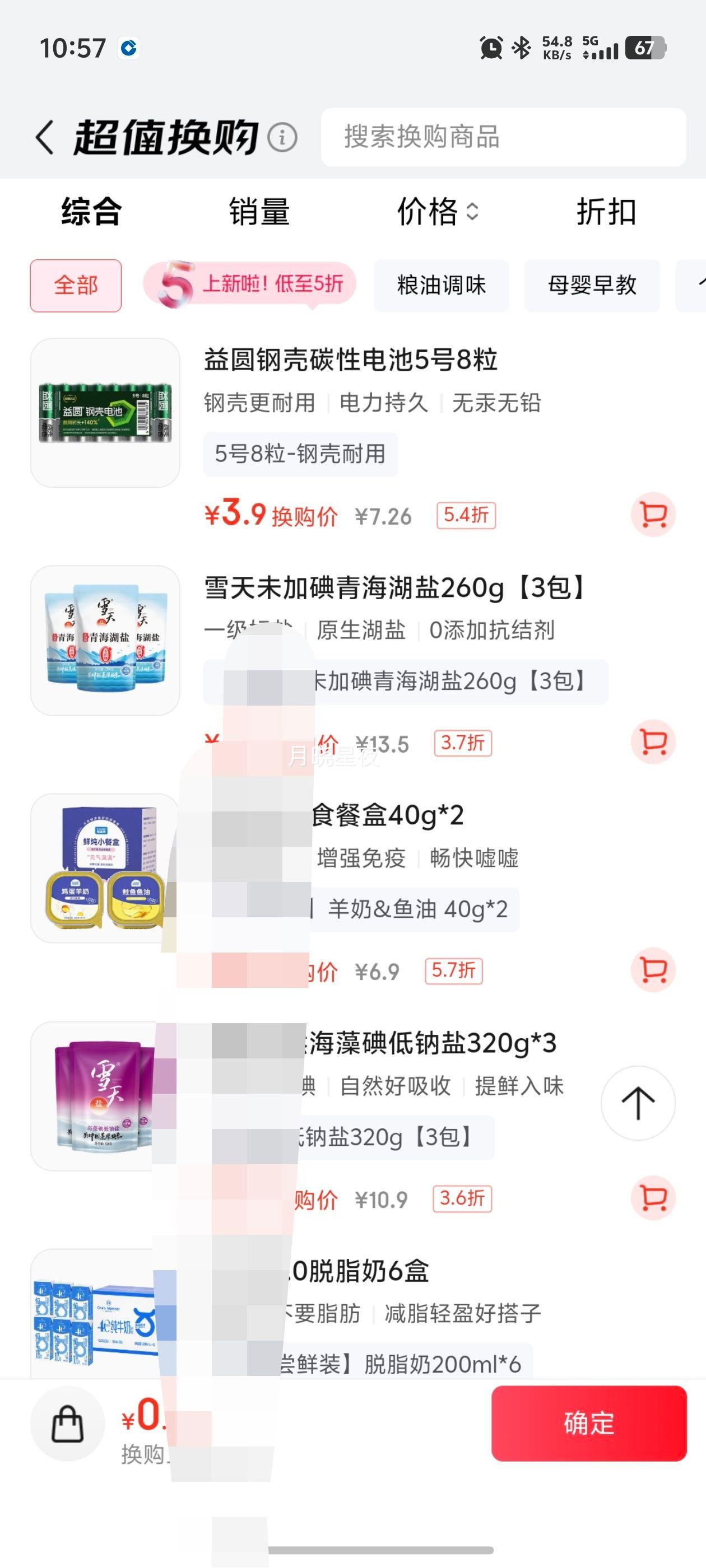
Task: Filter by 粮油调味 category
Action: [441, 286]
